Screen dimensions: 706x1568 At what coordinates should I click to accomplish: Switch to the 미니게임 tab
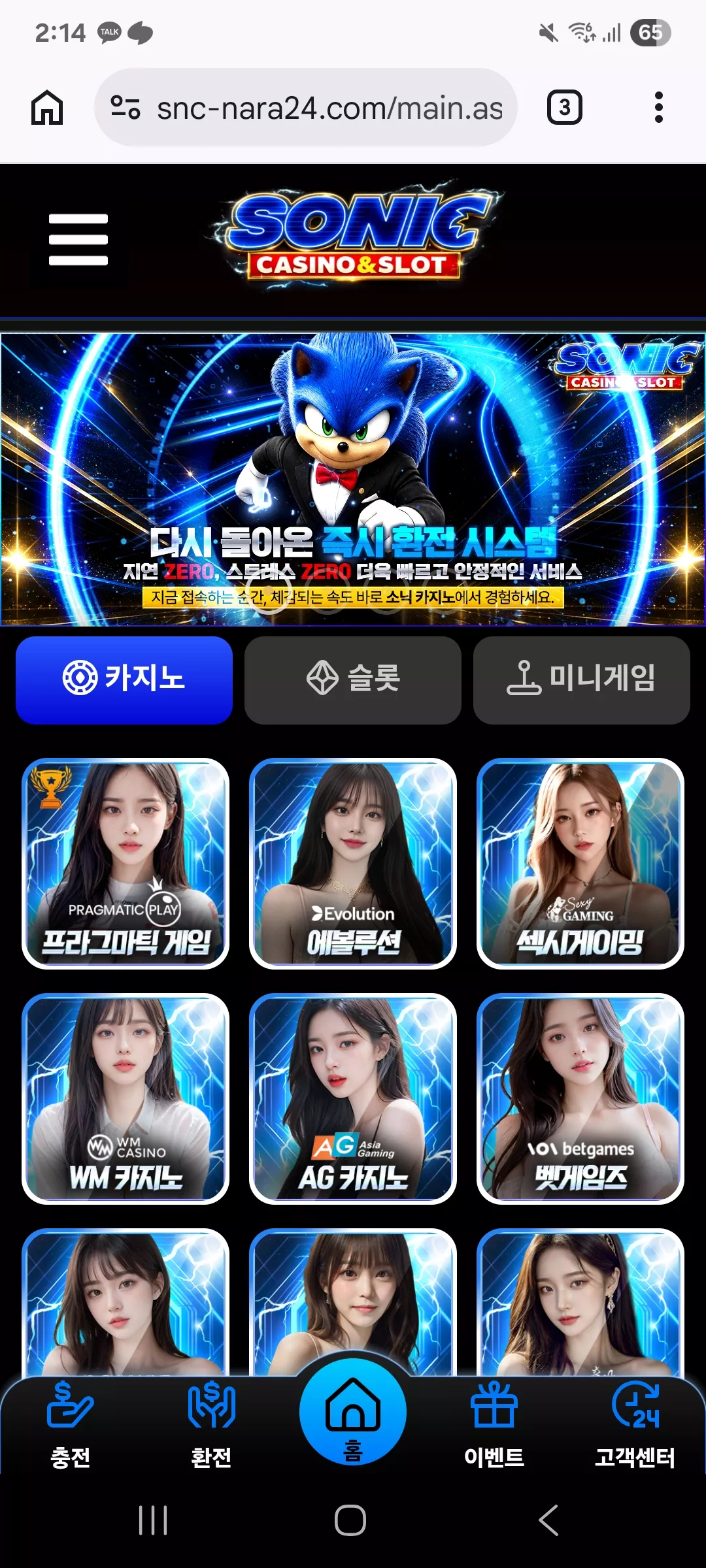(x=582, y=680)
